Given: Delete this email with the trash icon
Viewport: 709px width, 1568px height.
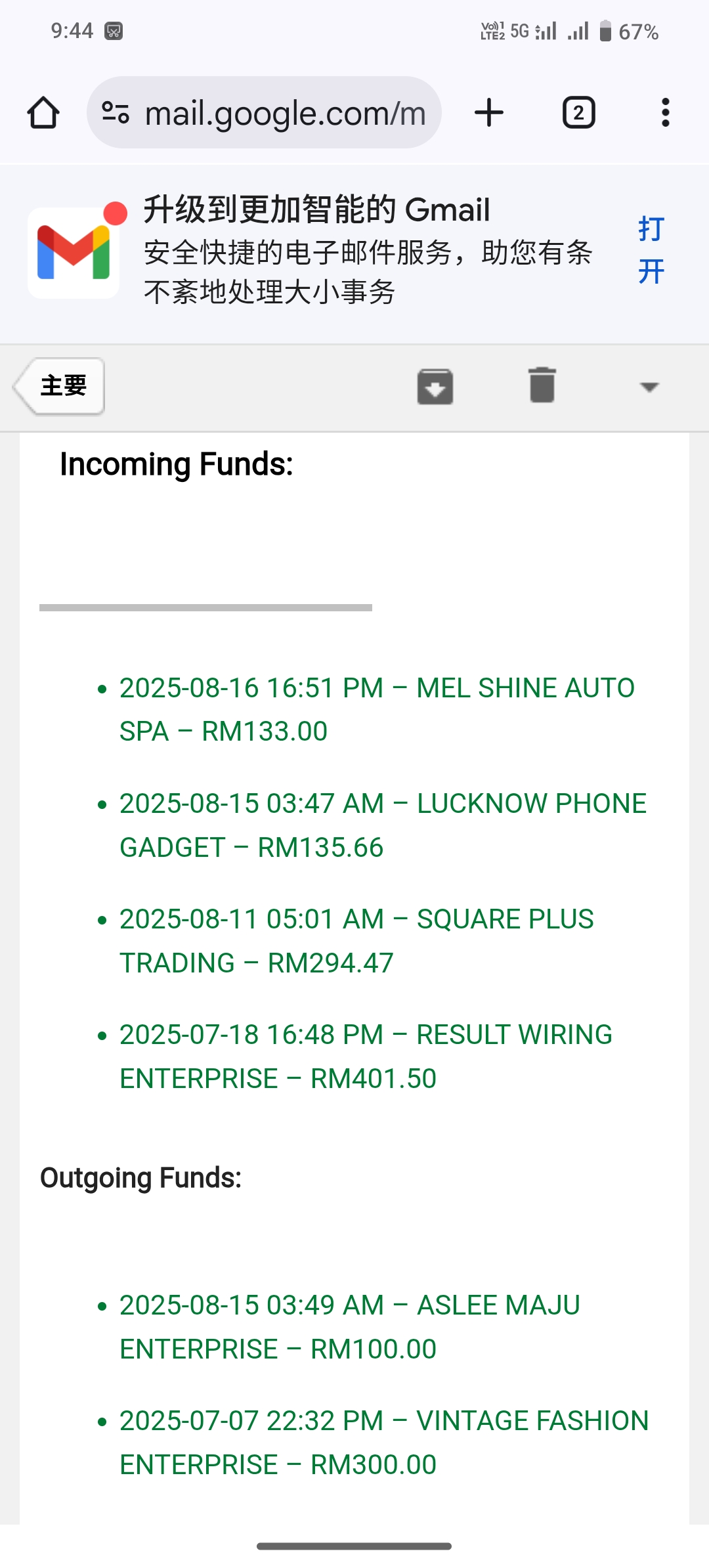Looking at the screenshot, I should pos(542,385).
